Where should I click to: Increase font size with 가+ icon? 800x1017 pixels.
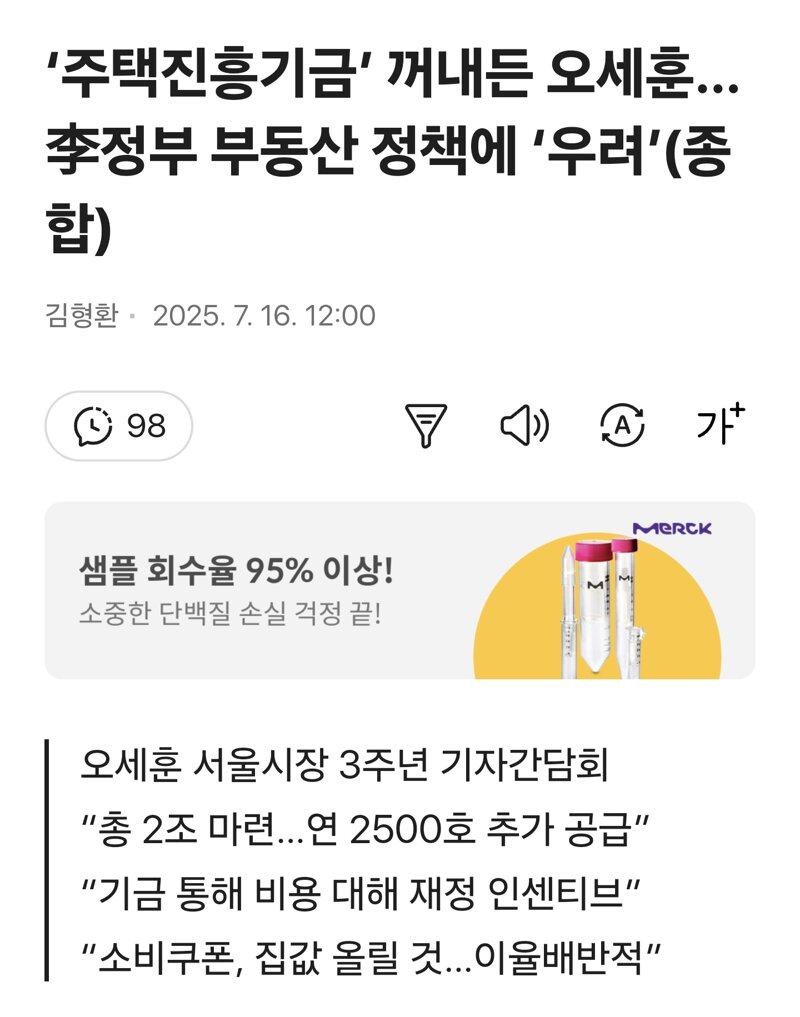tap(721, 426)
